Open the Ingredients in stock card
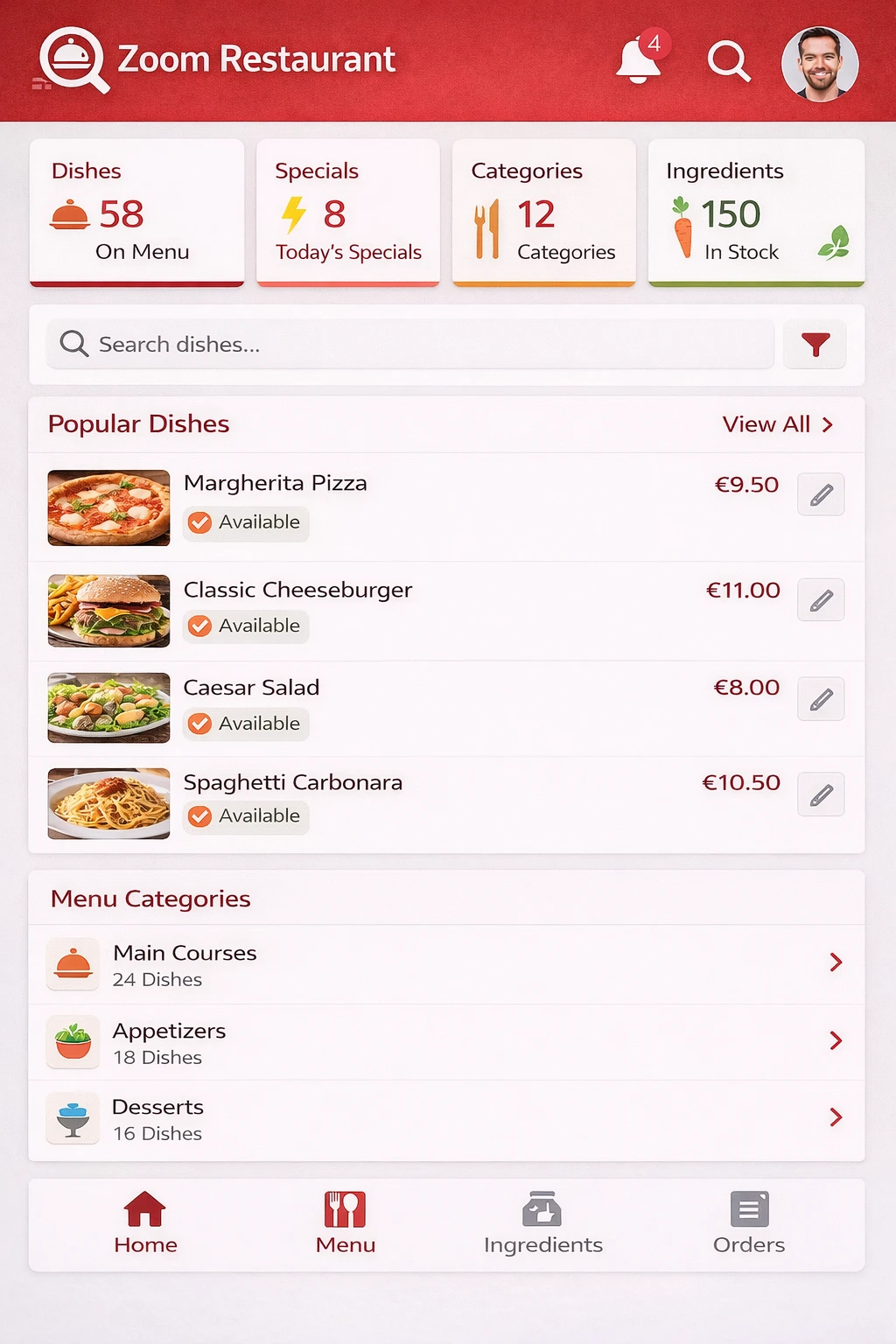The image size is (896, 1344). (756, 212)
